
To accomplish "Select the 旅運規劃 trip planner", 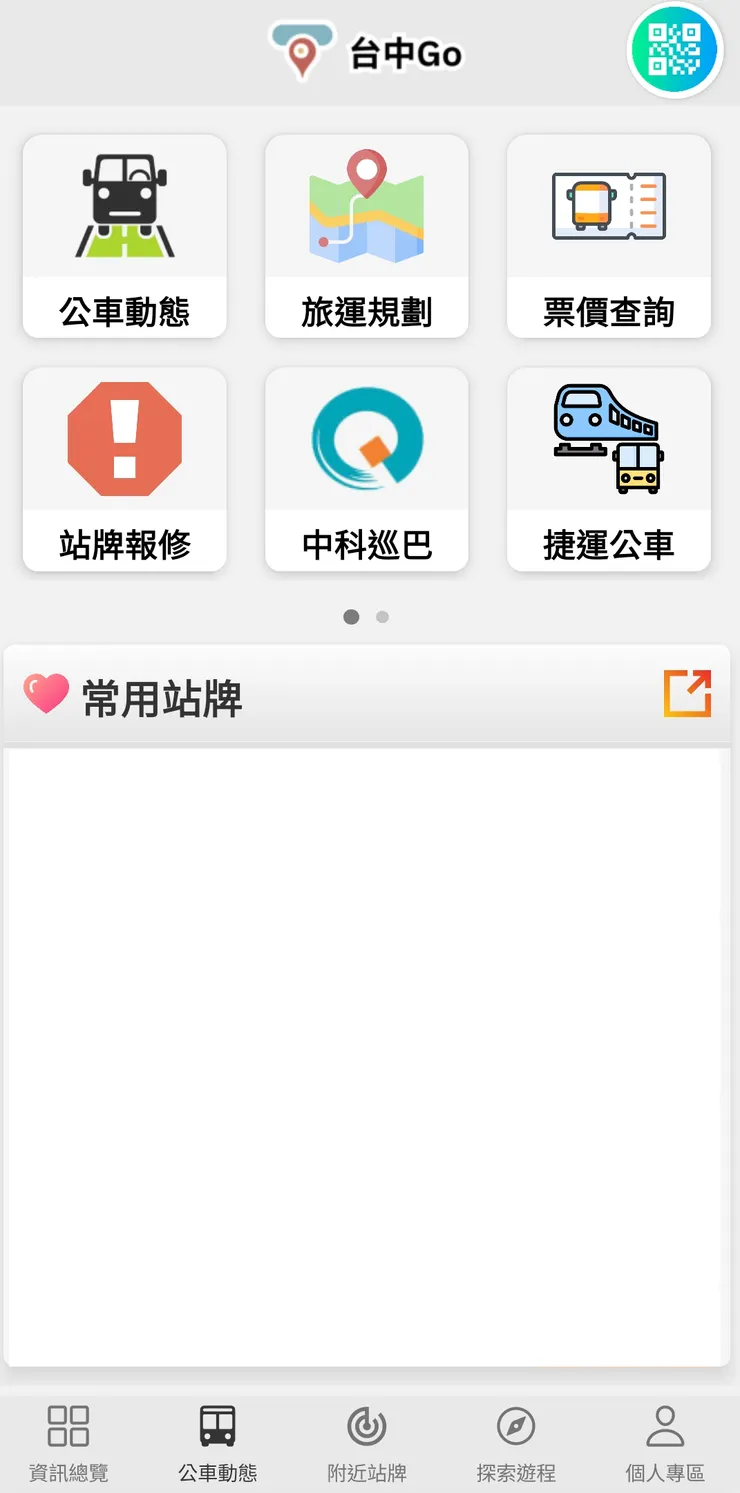I will tap(366, 236).
